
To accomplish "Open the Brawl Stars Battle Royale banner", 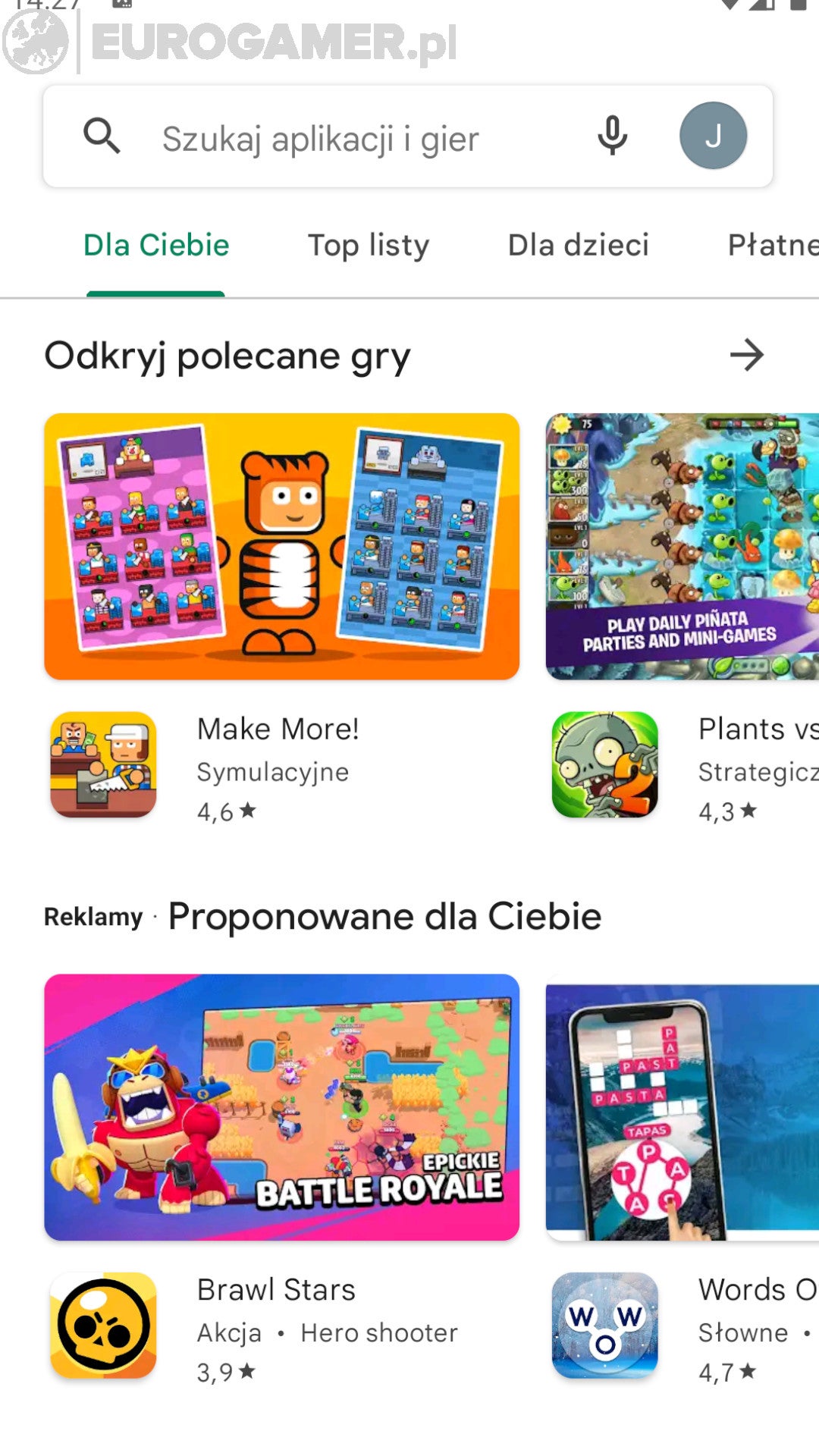I will pos(281,1107).
